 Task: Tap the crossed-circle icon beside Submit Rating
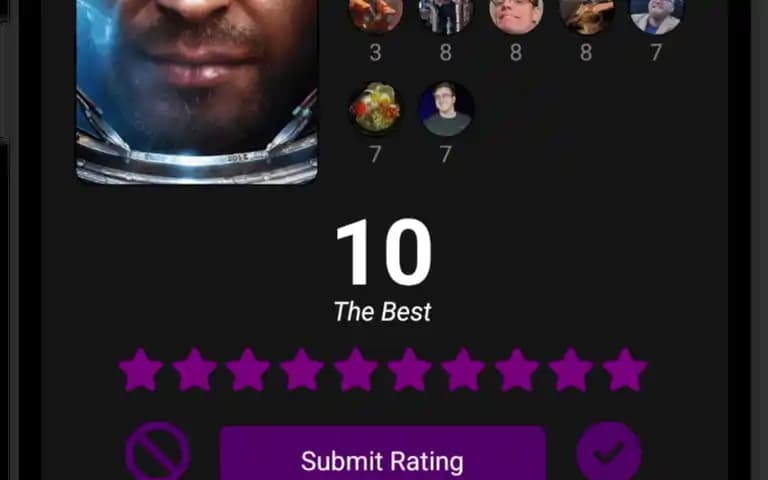[158, 454]
